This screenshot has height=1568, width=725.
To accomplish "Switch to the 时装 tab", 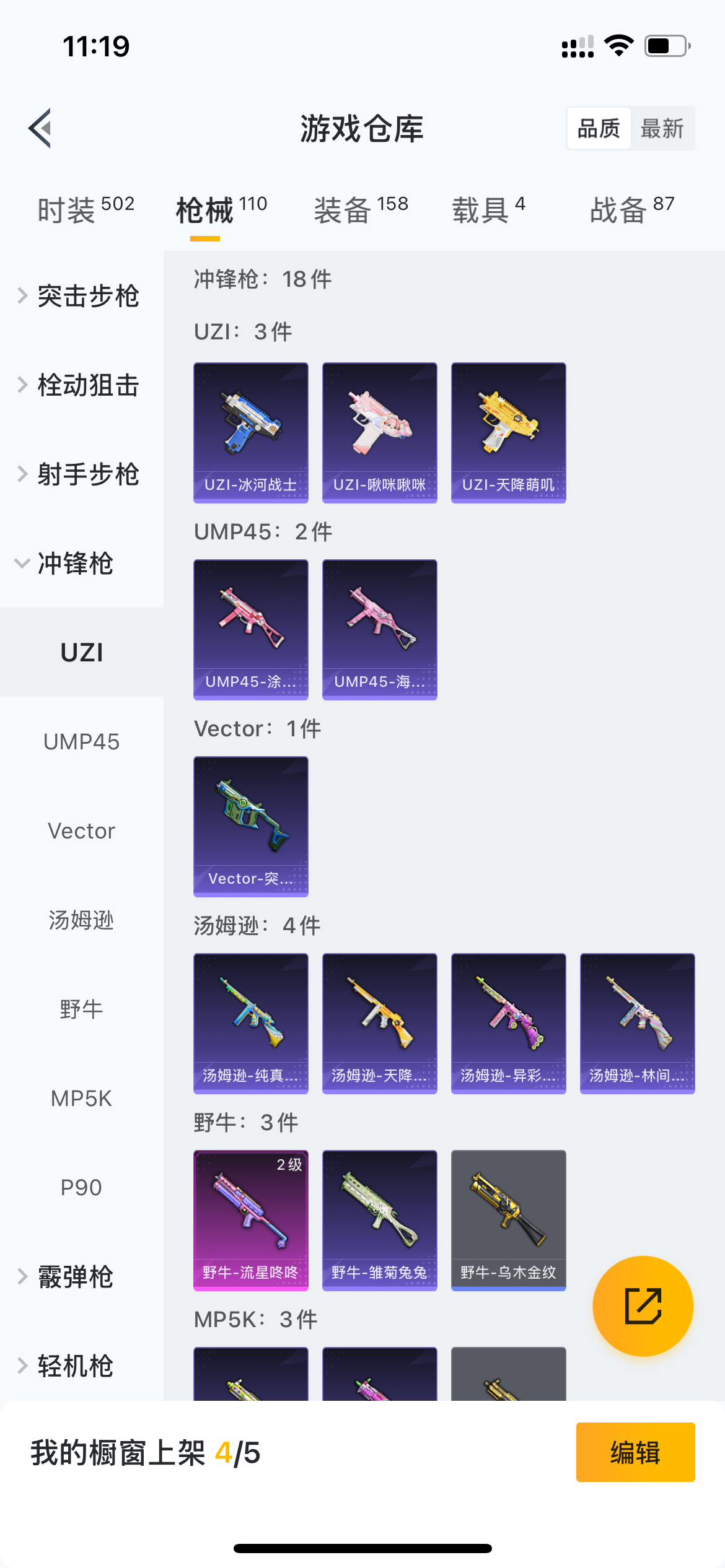I will click(x=86, y=209).
